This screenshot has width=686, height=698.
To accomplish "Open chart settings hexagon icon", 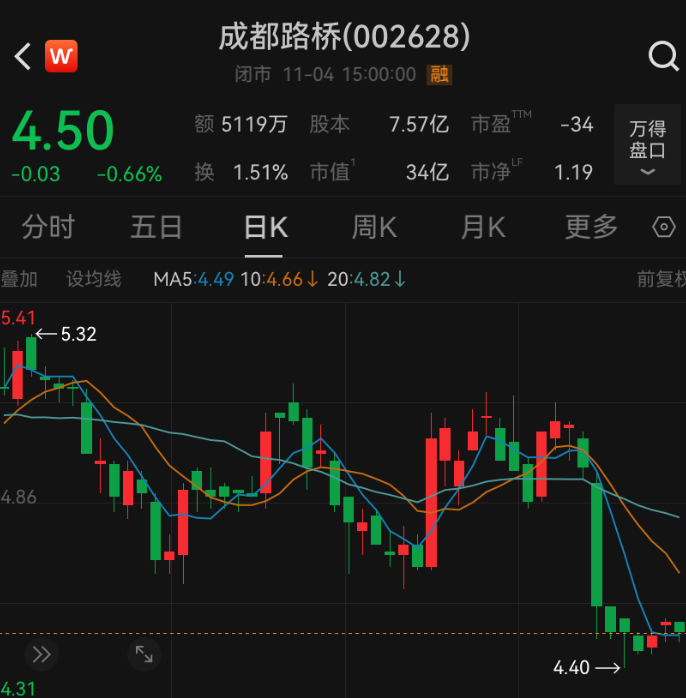I will pyautogui.click(x=664, y=227).
